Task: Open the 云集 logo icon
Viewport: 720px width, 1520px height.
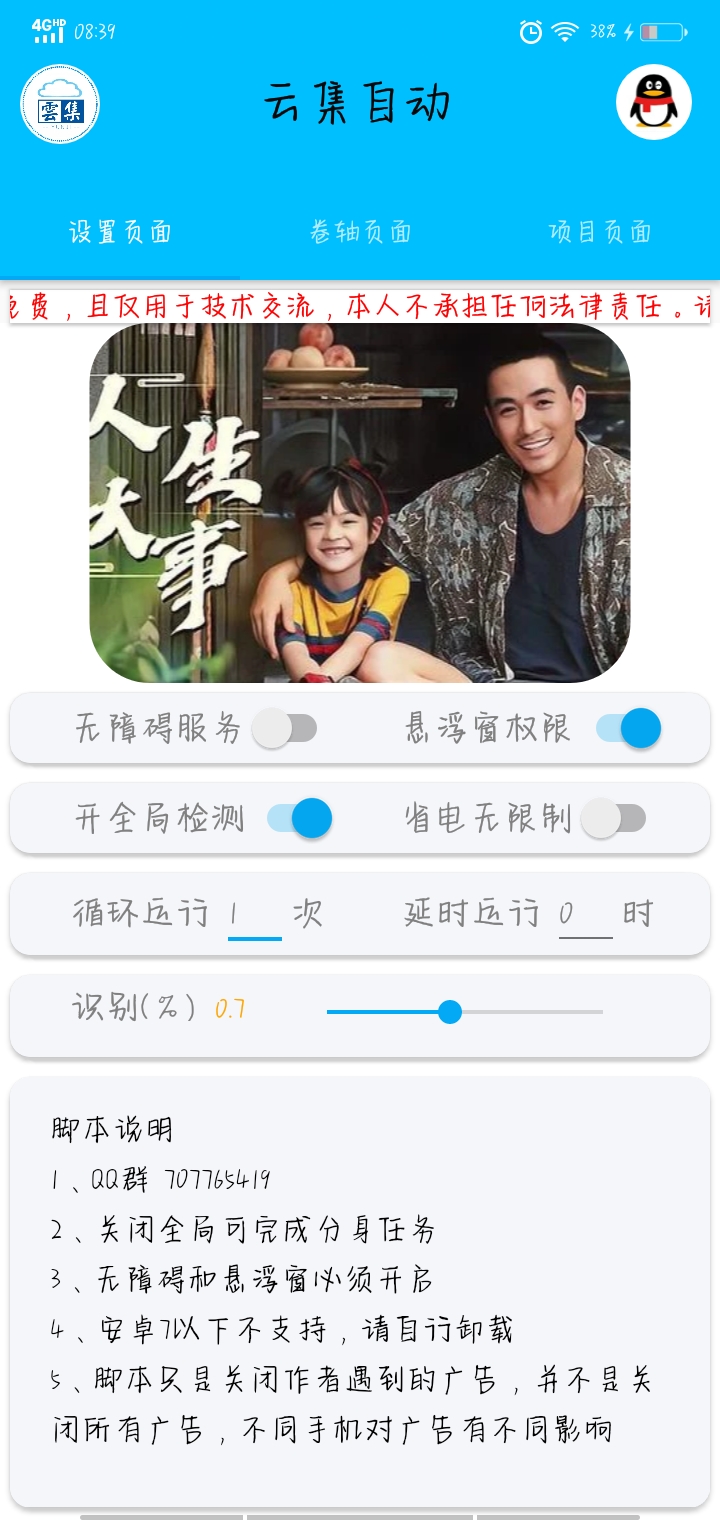Action: [60, 104]
